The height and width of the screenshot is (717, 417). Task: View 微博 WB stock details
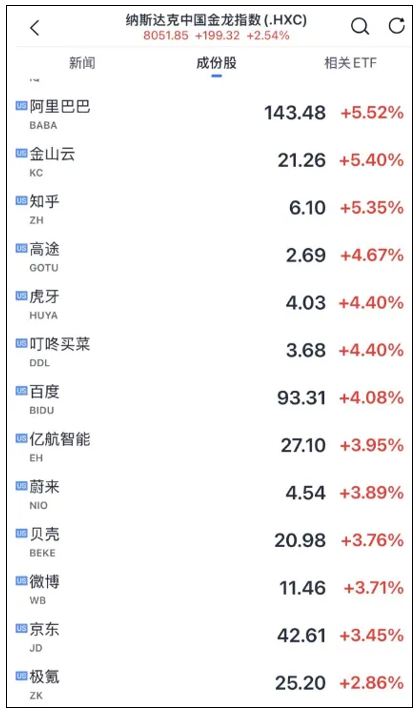[x=210, y=589]
